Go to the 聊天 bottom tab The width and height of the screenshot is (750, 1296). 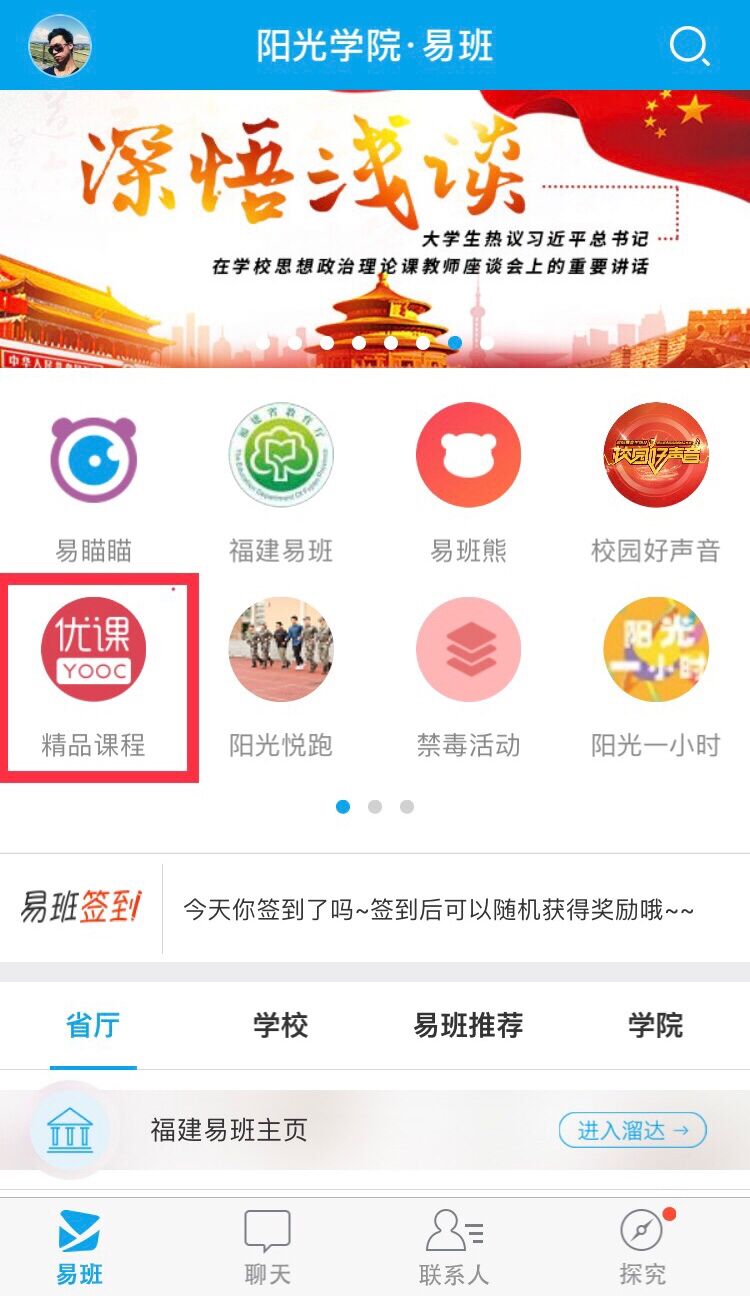pos(268,1247)
